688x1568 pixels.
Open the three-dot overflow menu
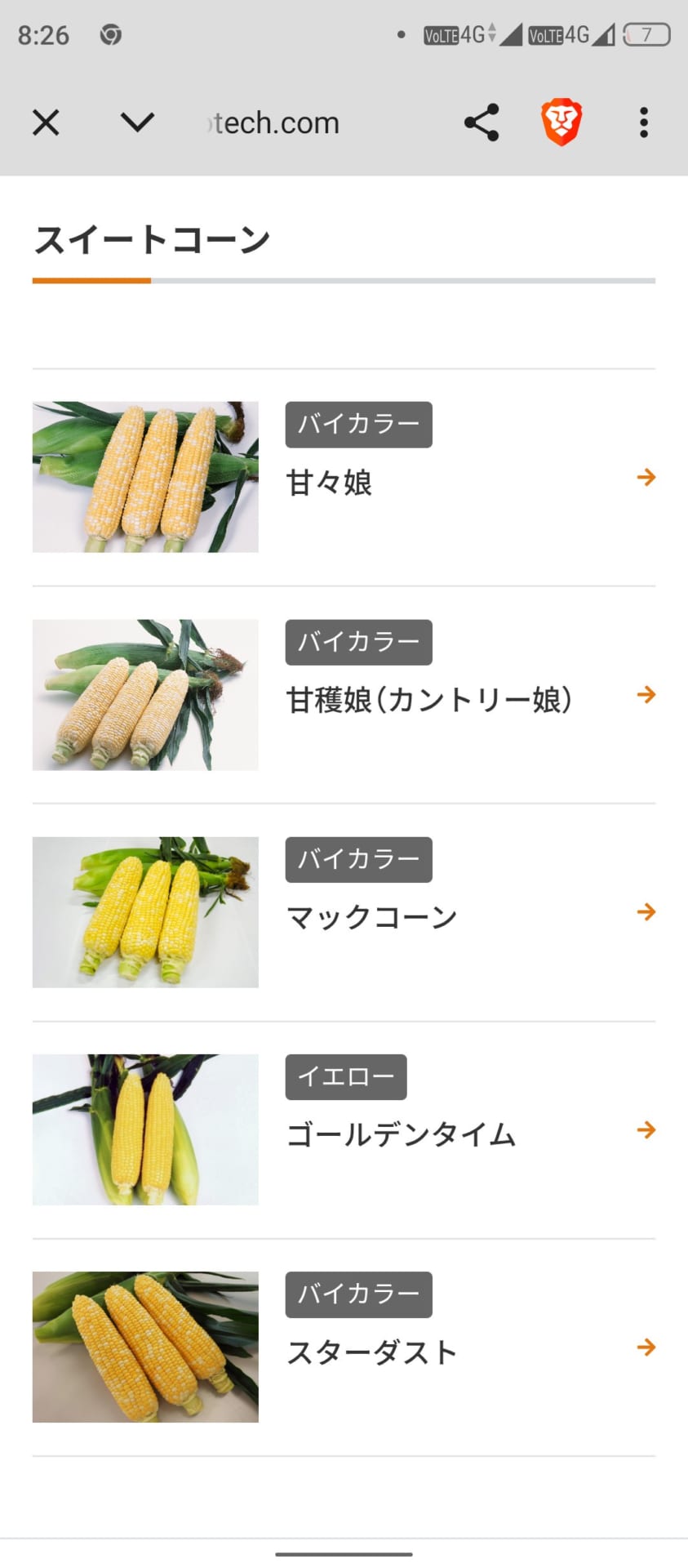click(x=644, y=123)
